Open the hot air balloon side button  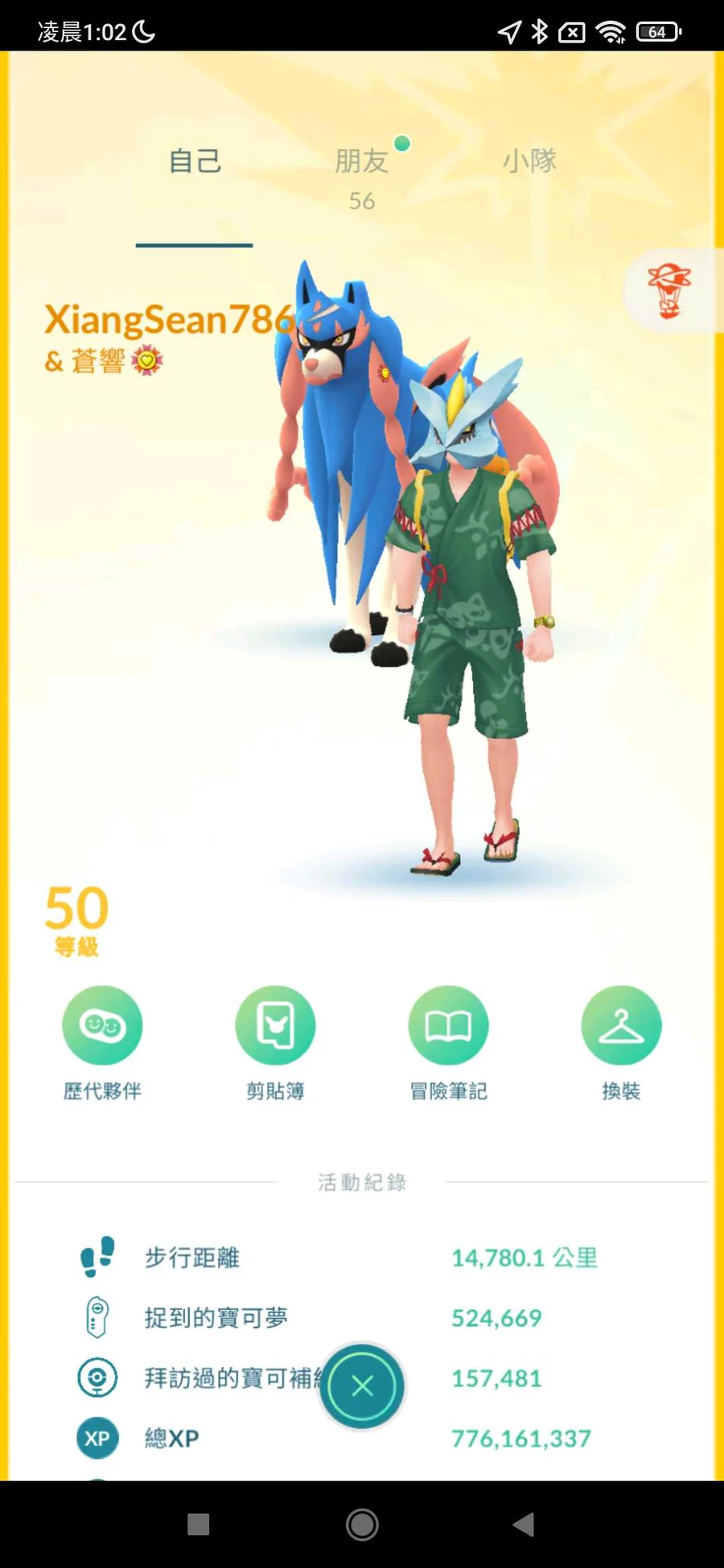[x=669, y=290]
